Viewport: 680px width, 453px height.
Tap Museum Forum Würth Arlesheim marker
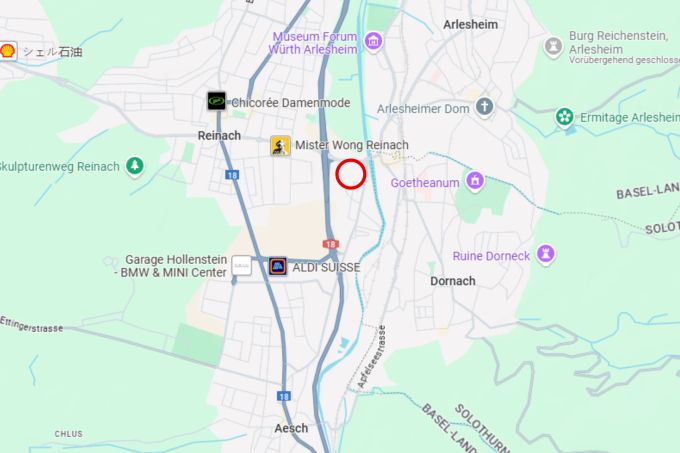(x=374, y=41)
